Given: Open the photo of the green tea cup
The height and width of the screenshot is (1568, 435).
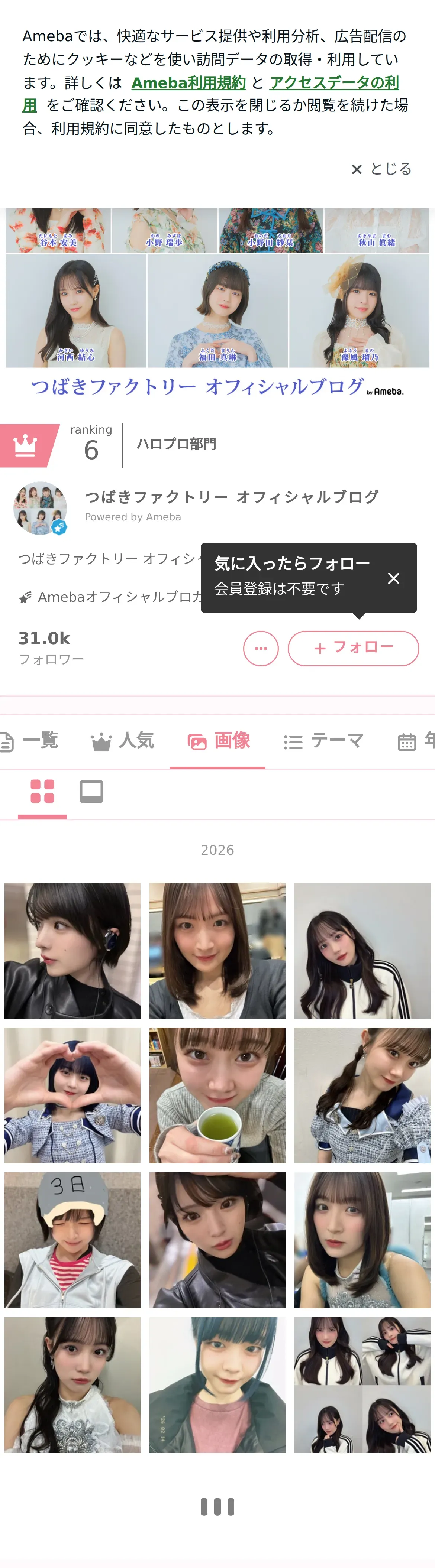Looking at the screenshot, I should [217, 1095].
